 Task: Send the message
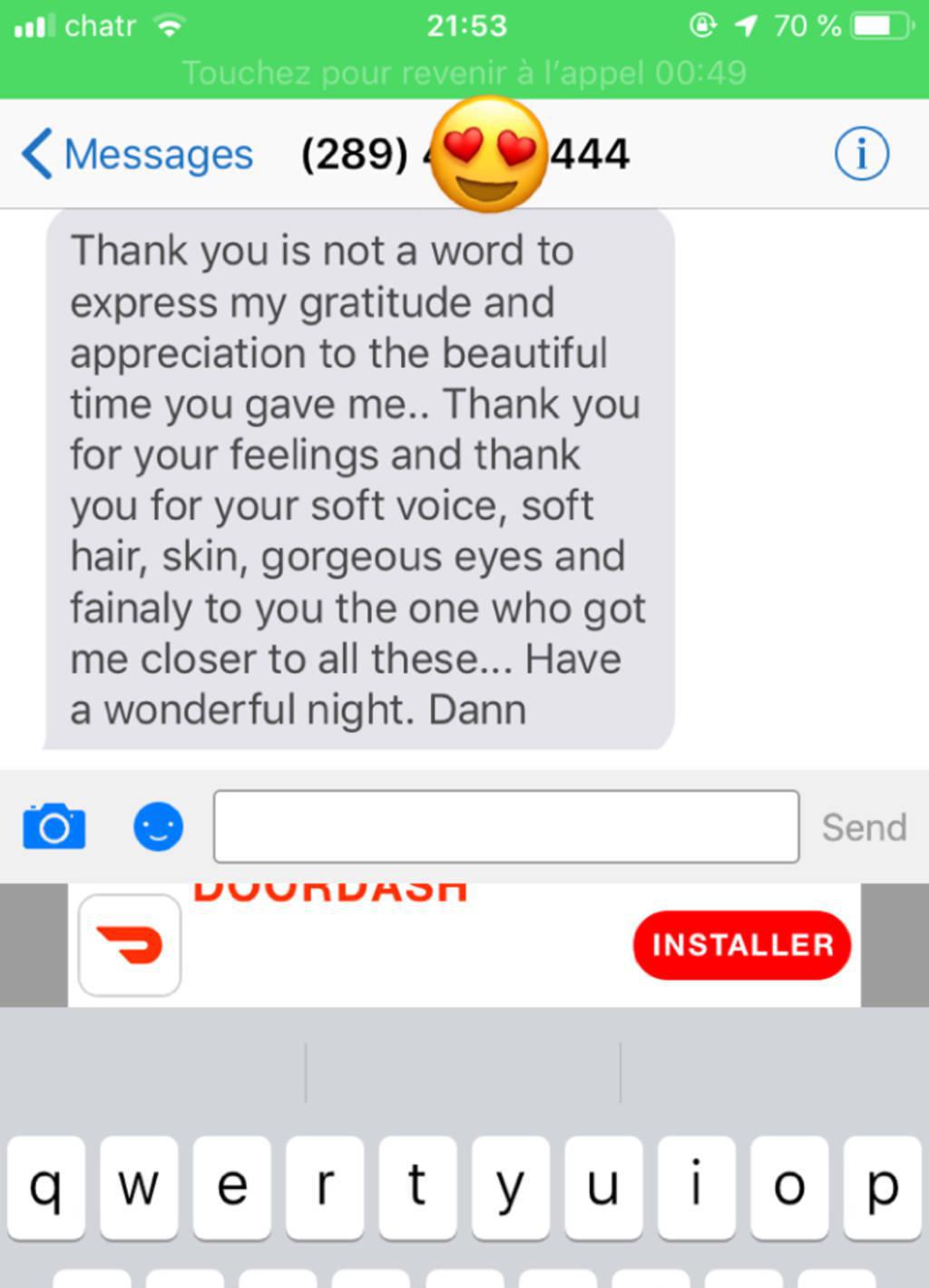point(864,827)
